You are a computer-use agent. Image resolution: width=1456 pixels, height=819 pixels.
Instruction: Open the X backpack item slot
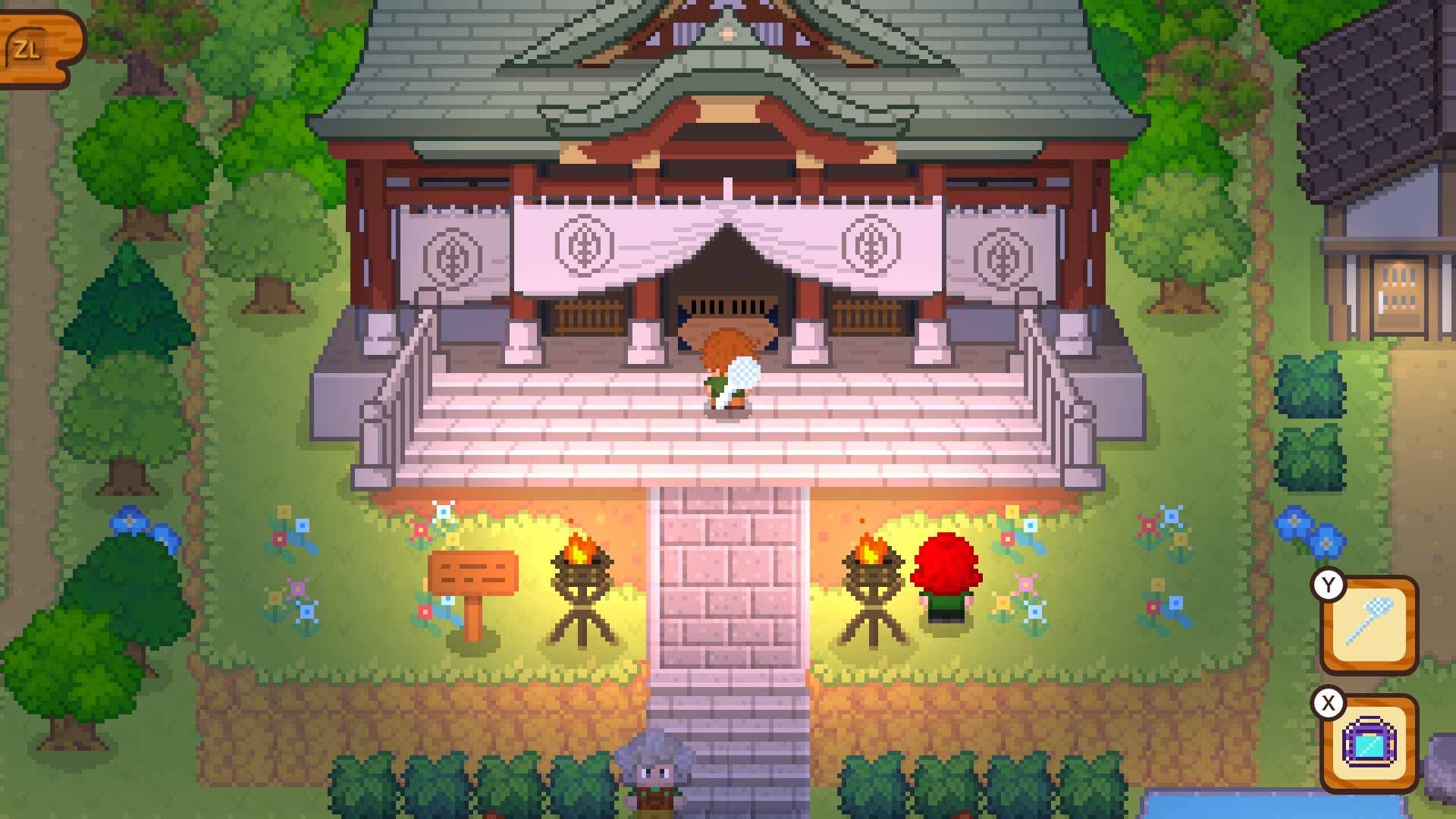(x=1369, y=744)
